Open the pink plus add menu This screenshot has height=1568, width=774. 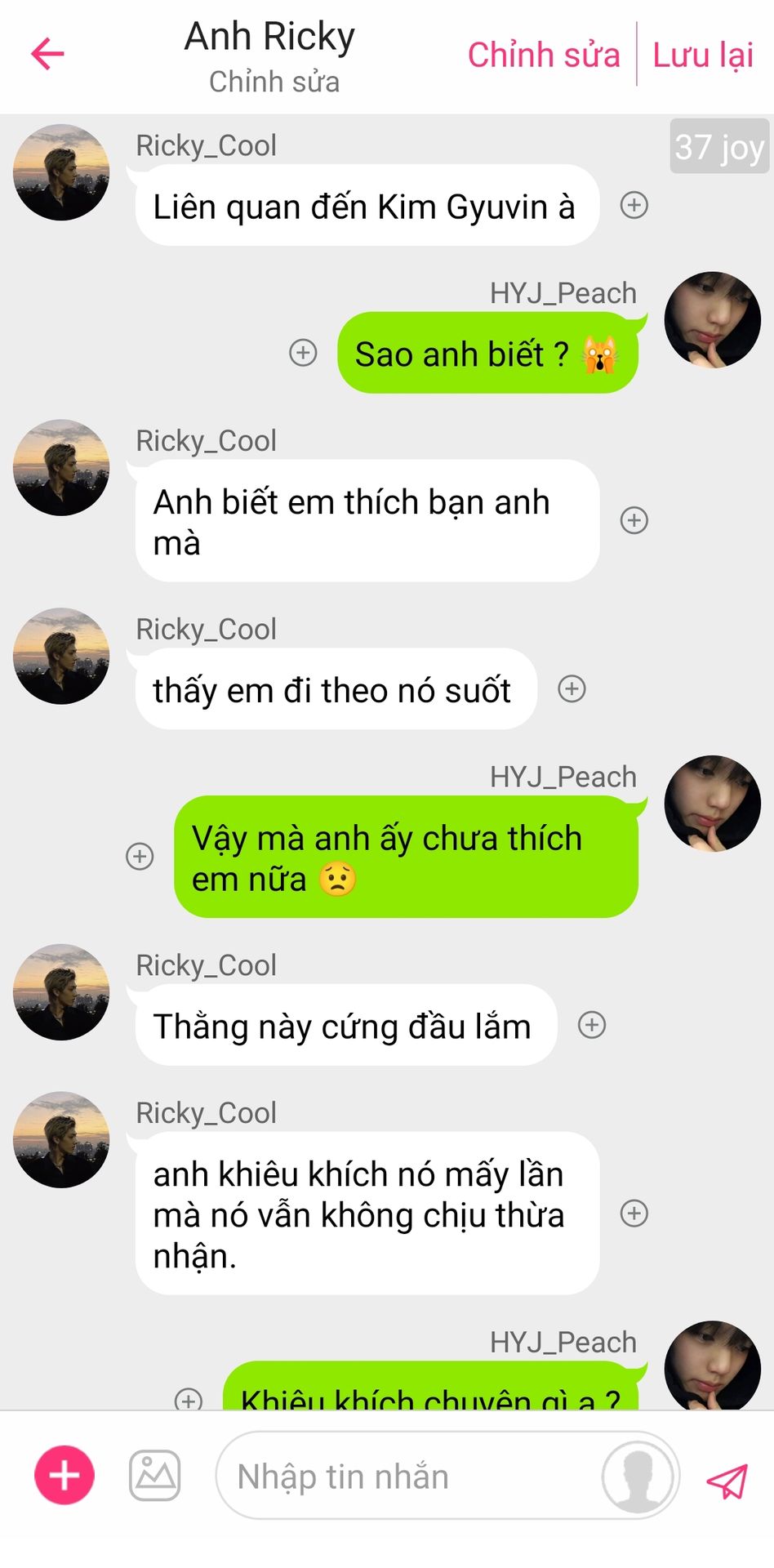coord(64,1475)
